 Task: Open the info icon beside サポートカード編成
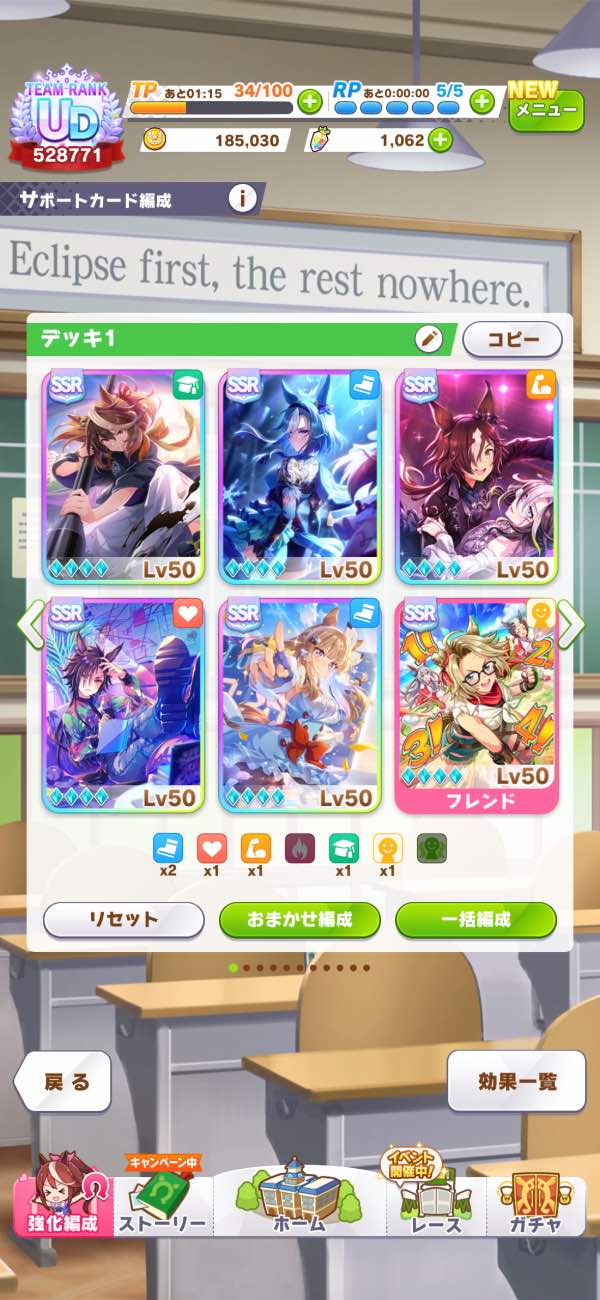pyautogui.click(x=242, y=199)
